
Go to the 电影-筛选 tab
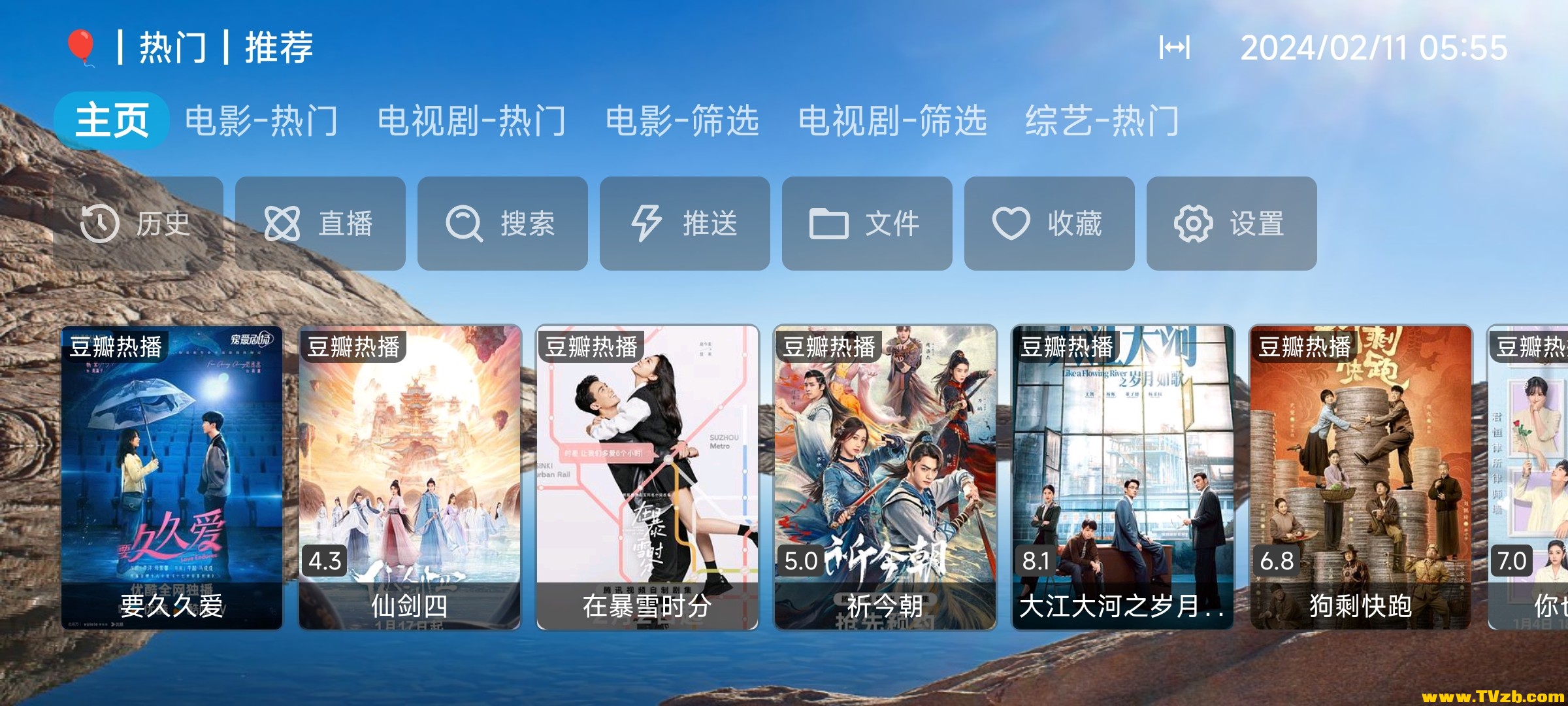682,121
